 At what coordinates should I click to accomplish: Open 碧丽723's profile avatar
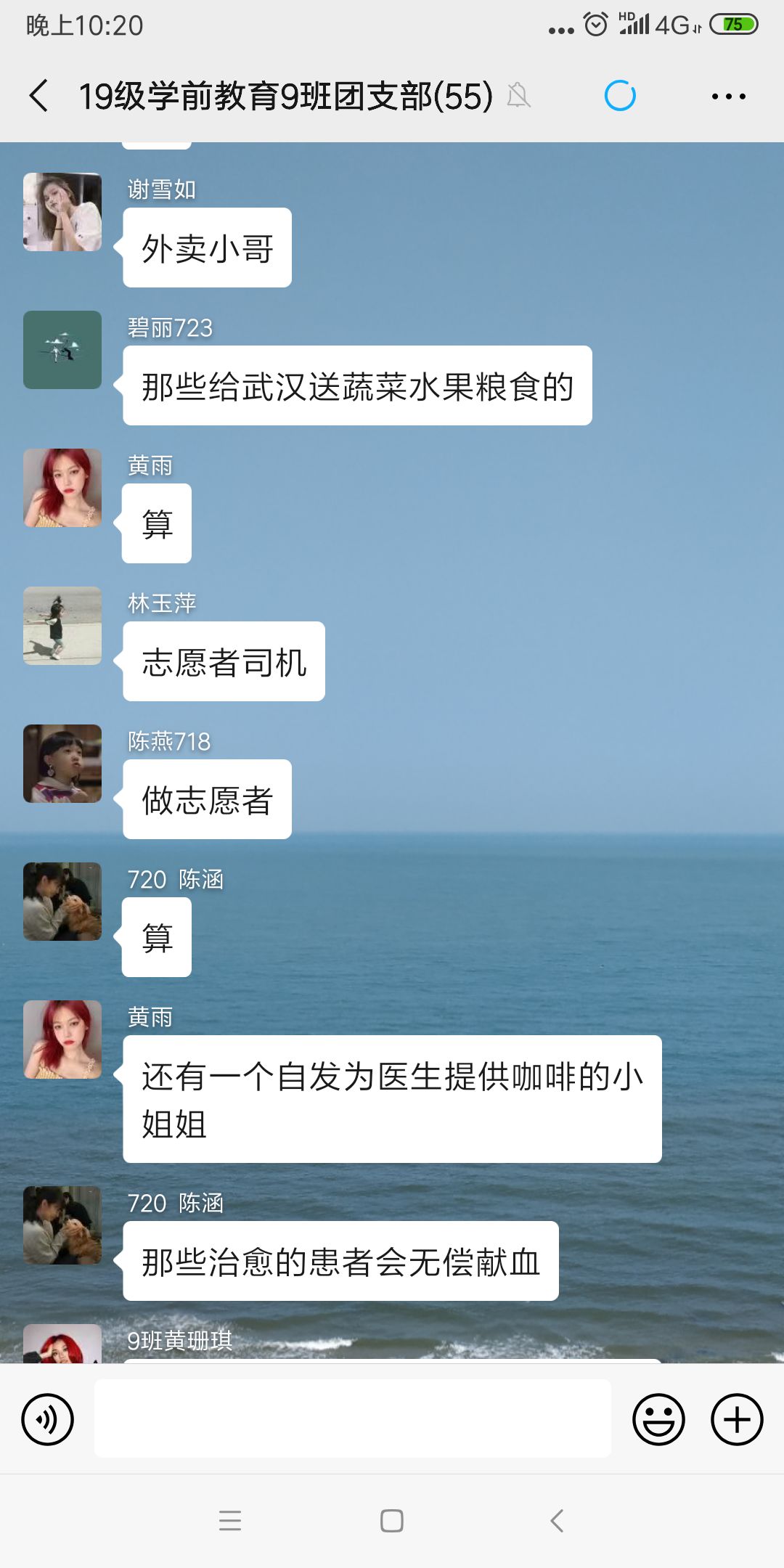62,350
